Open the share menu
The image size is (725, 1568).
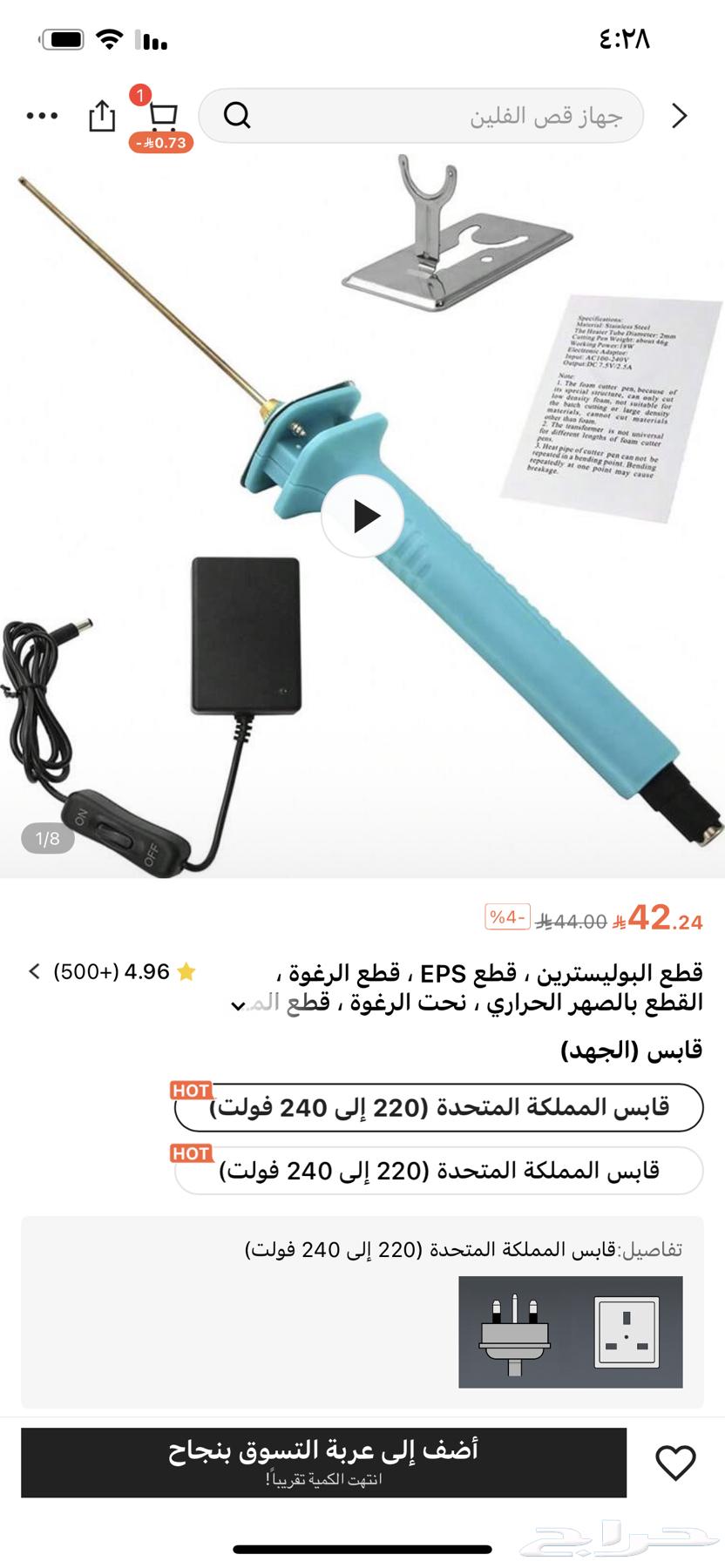(x=105, y=114)
